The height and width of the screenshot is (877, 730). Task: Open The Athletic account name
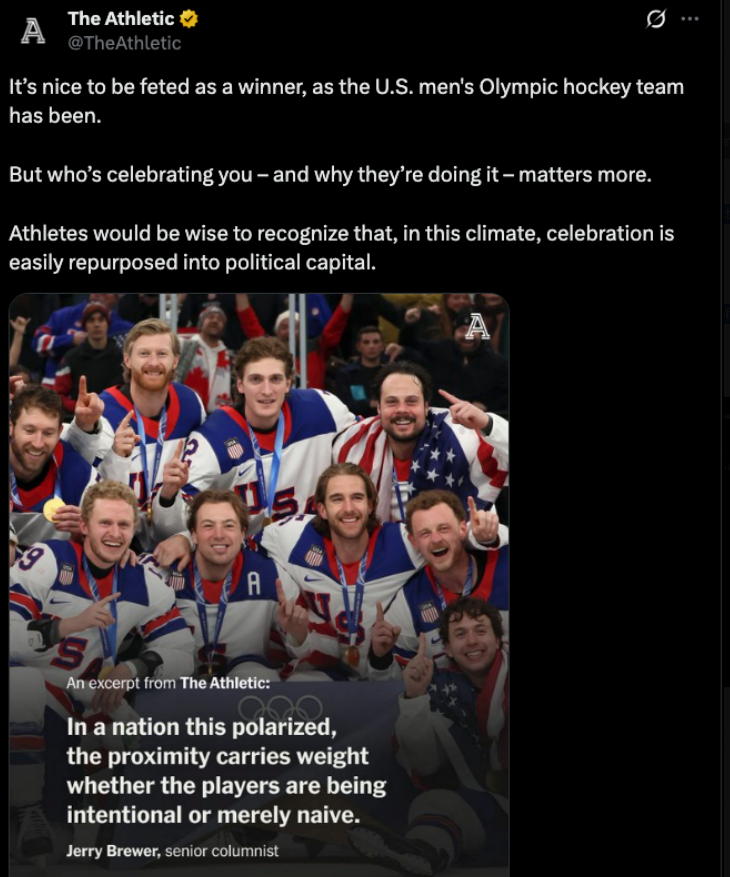point(120,19)
